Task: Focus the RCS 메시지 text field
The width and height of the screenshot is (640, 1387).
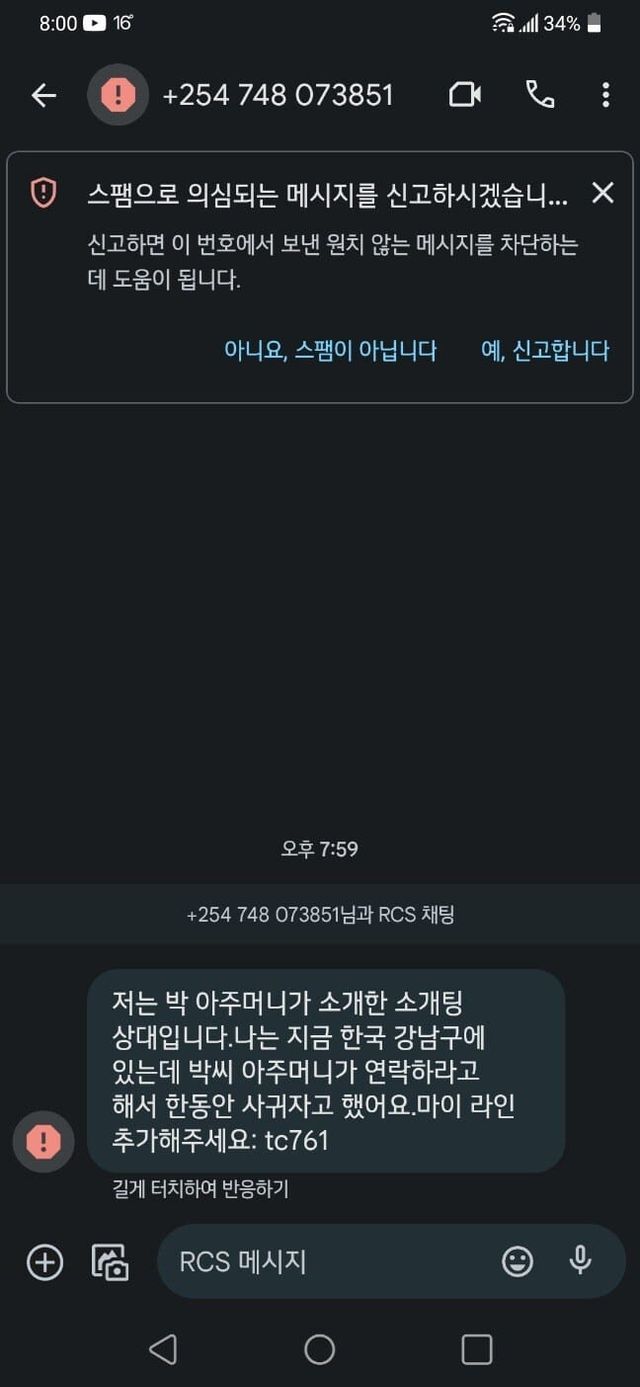Action: coord(330,1262)
